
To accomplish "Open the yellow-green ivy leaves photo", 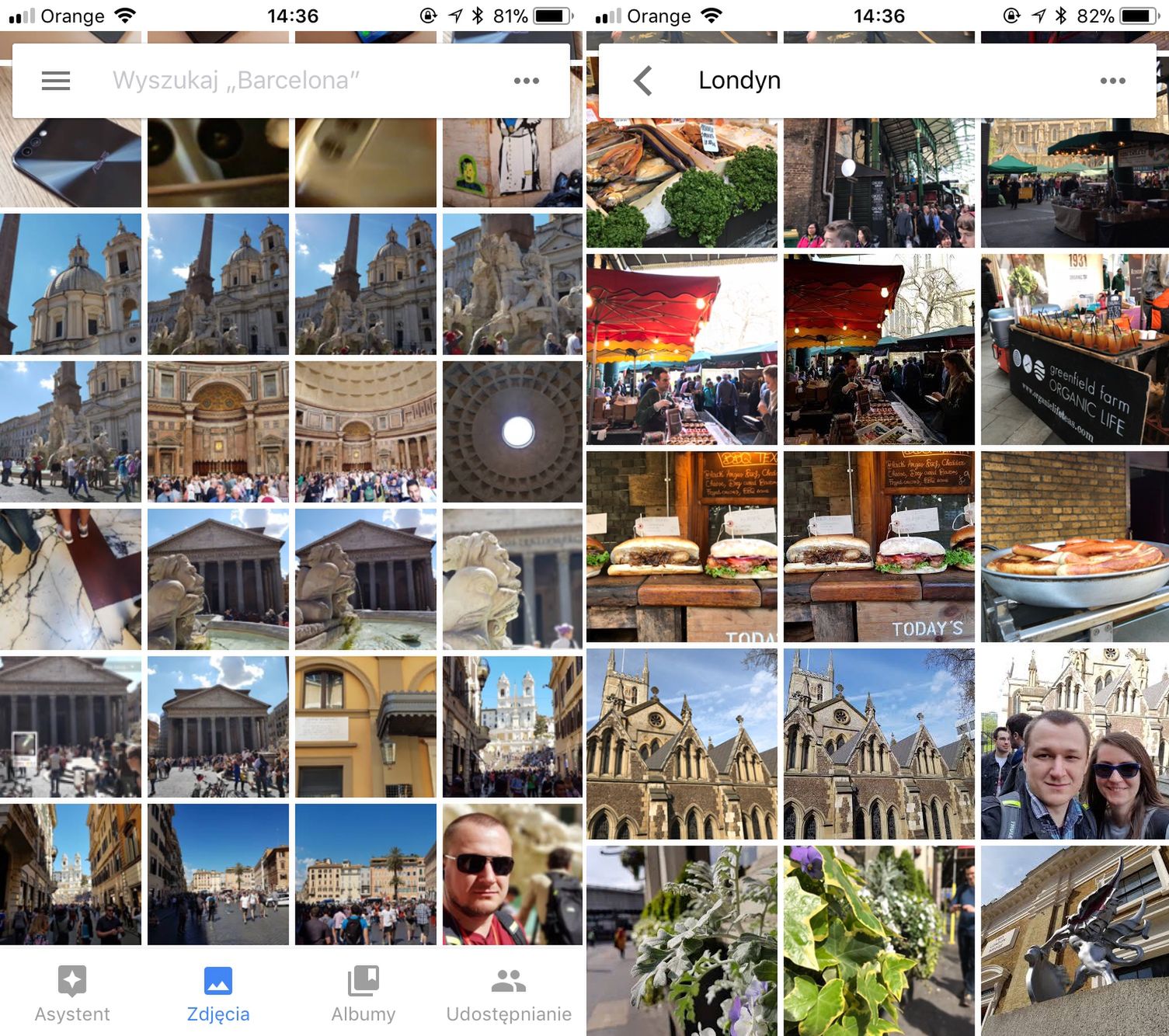I will [878, 940].
